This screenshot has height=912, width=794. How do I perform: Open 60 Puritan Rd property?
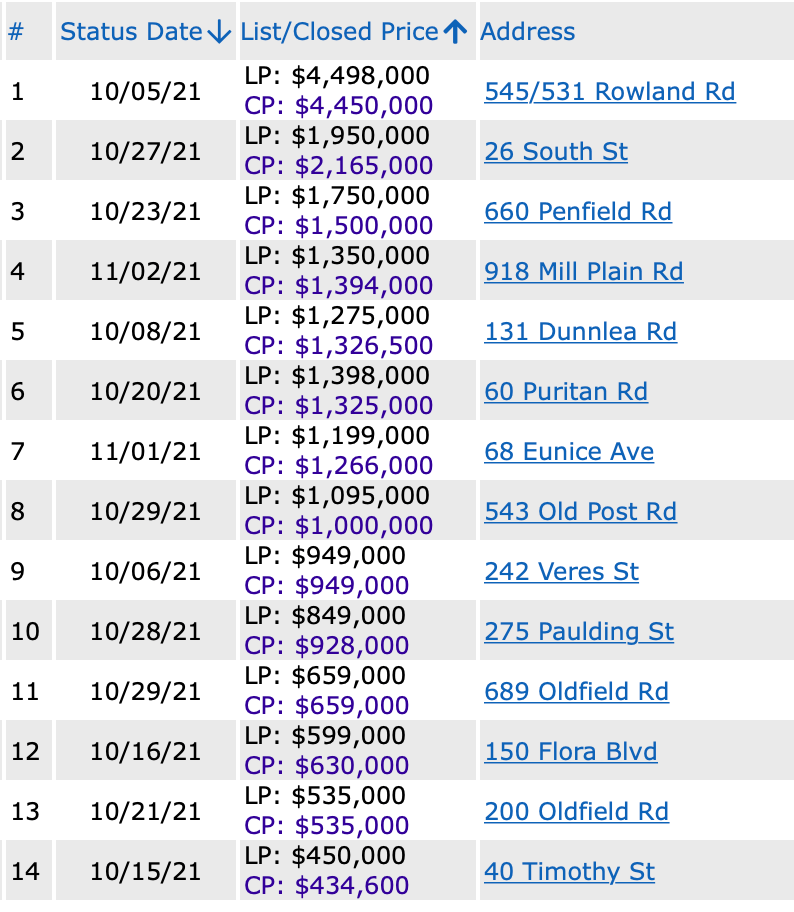point(566,392)
